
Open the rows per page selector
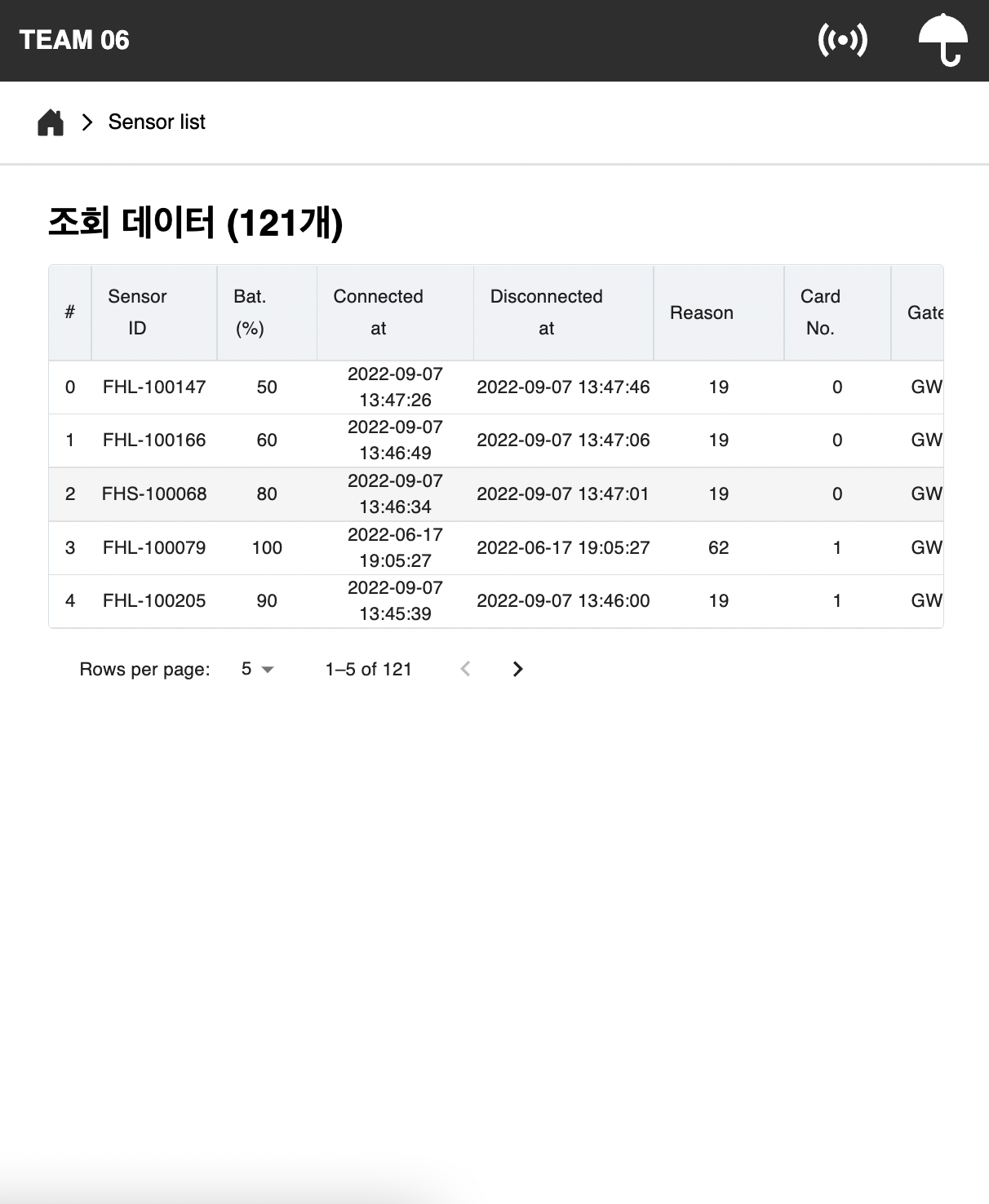pyautogui.click(x=255, y=669)
